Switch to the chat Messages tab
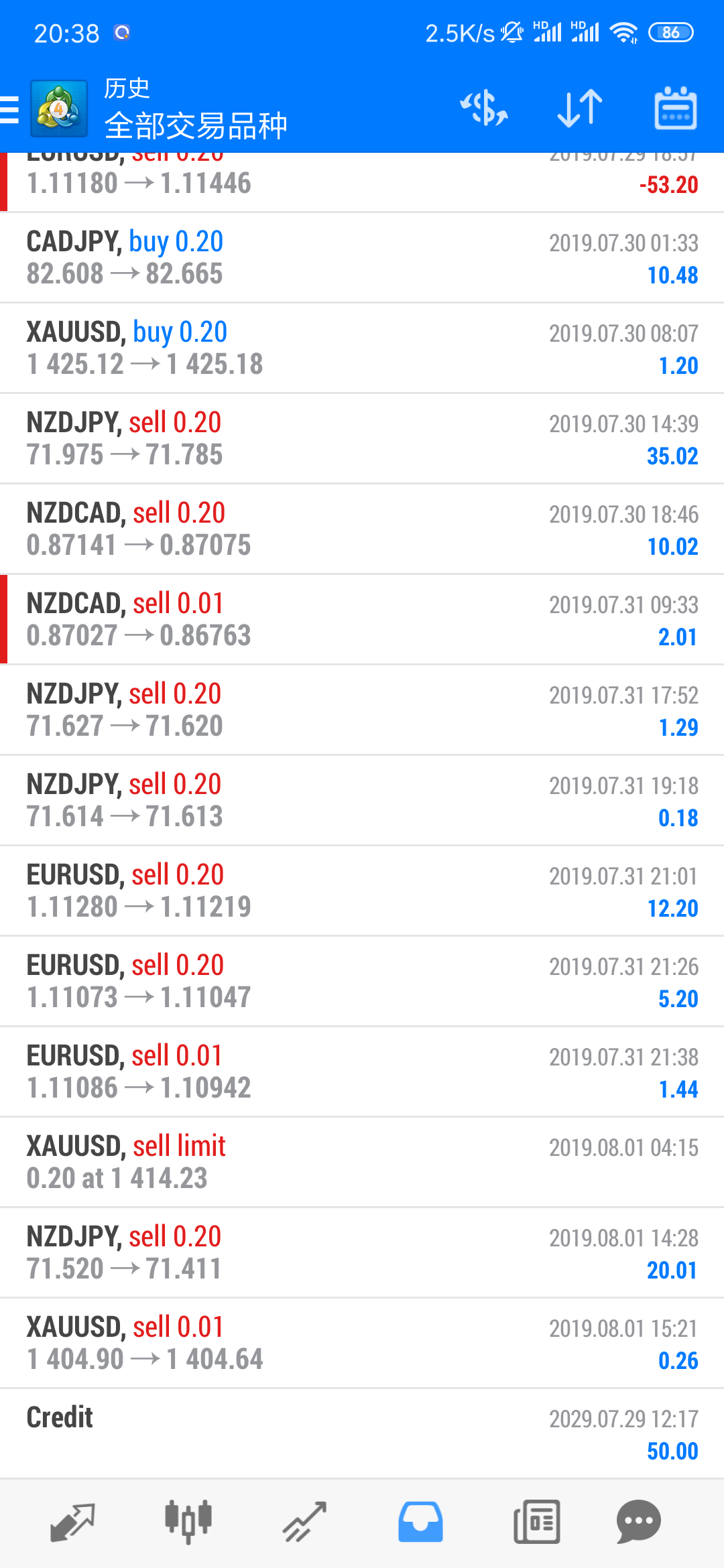Screen dimensions: 724x1568 (x=639, y=1522)
